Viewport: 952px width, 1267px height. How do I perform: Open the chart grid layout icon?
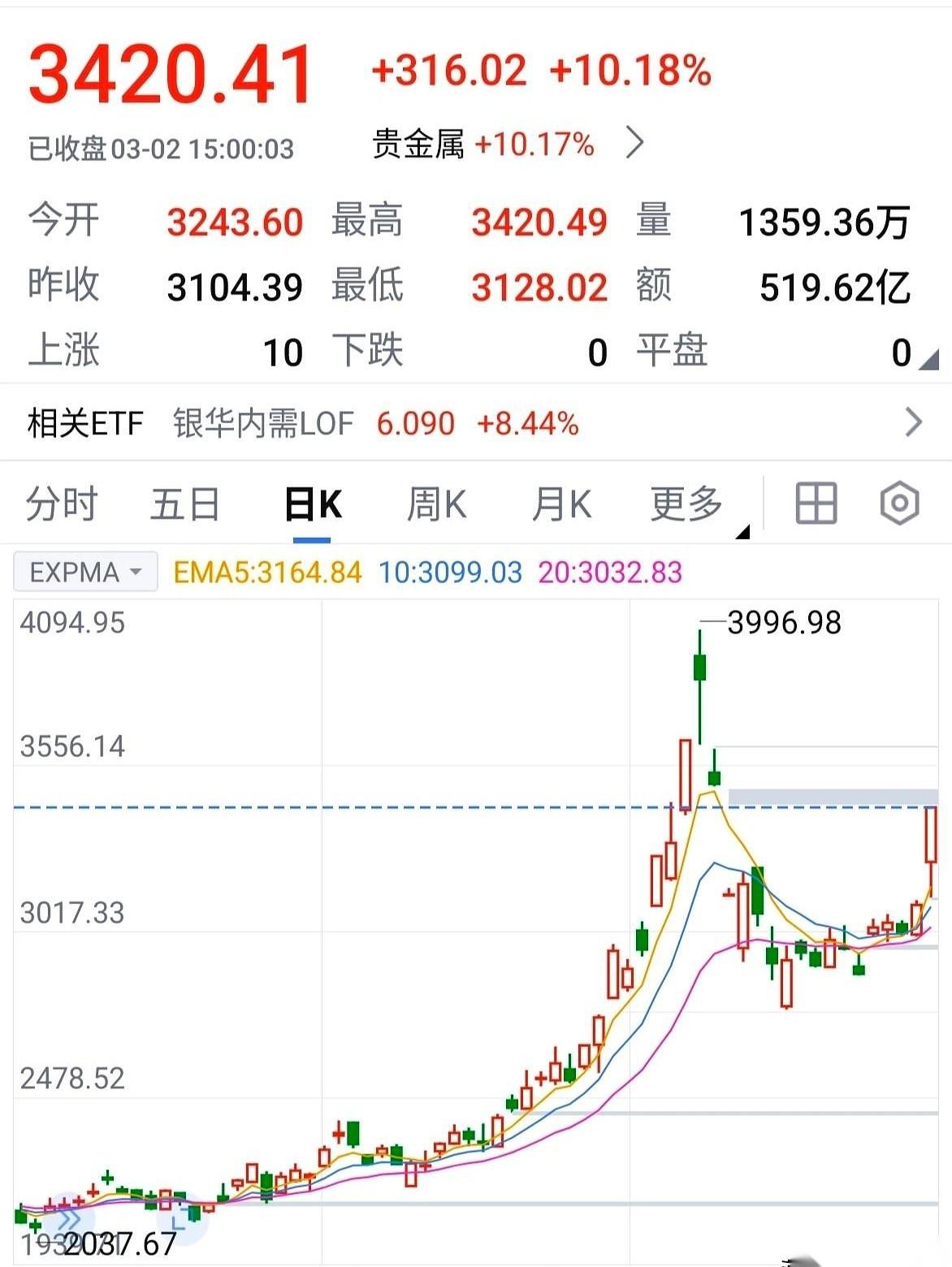[815, 504]
